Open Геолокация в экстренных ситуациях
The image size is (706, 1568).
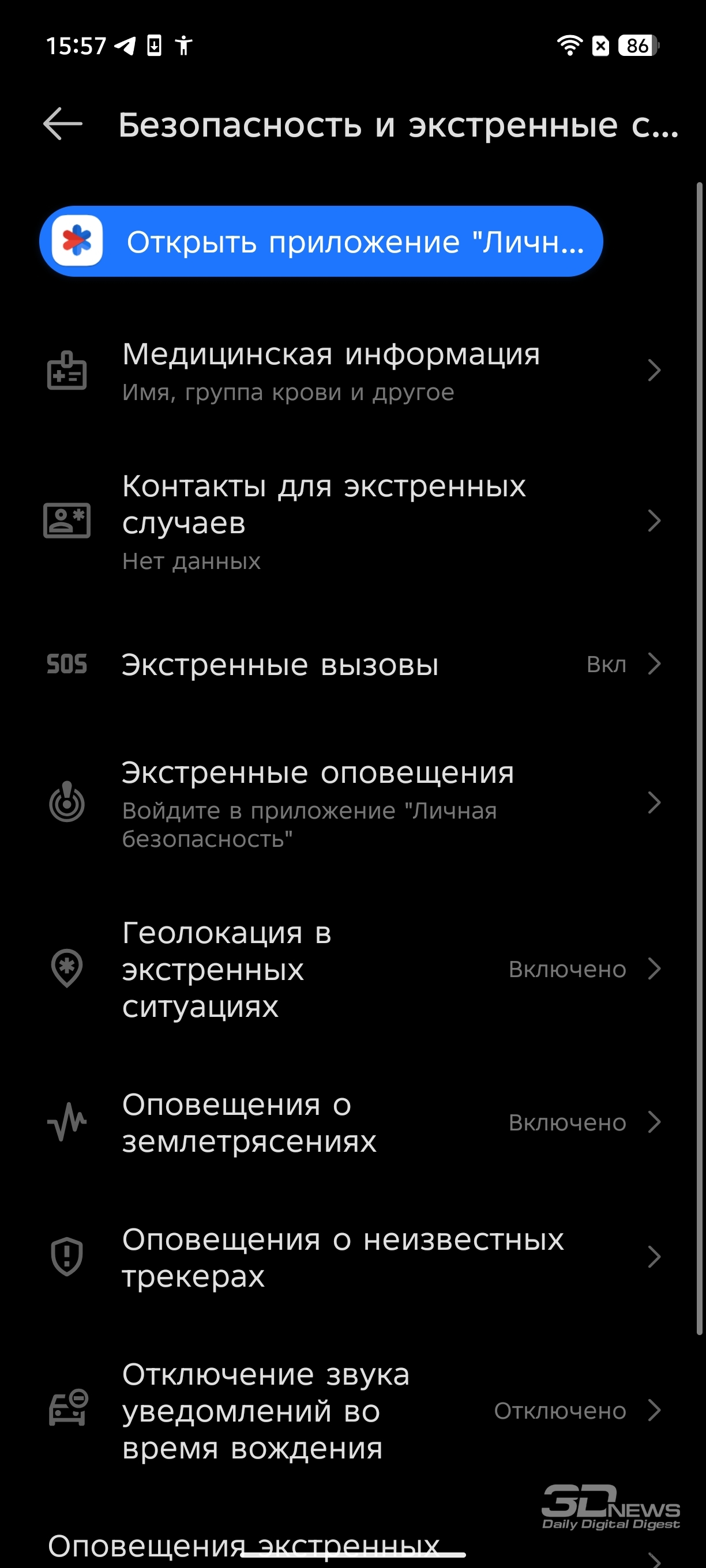(x=352, y=969)
